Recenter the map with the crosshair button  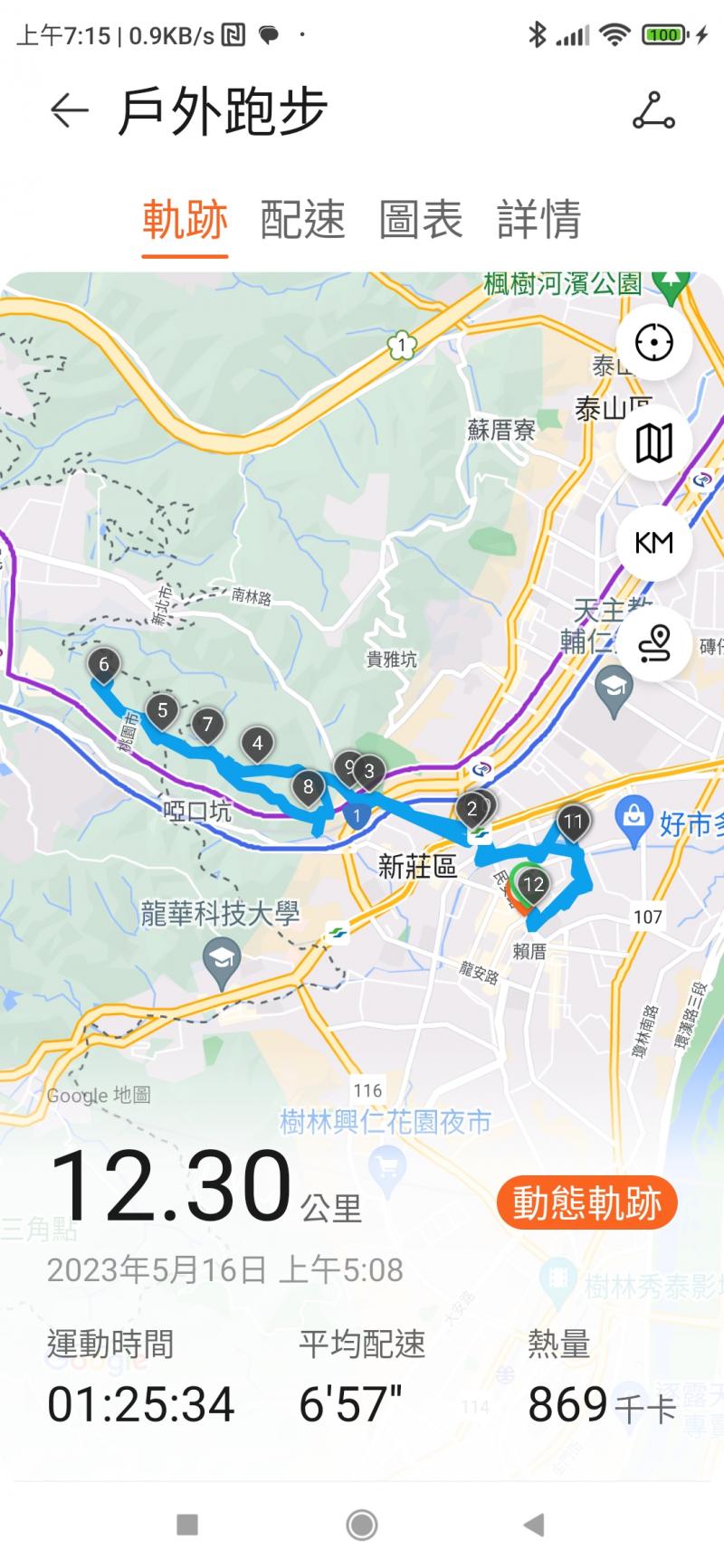point(653,343)
